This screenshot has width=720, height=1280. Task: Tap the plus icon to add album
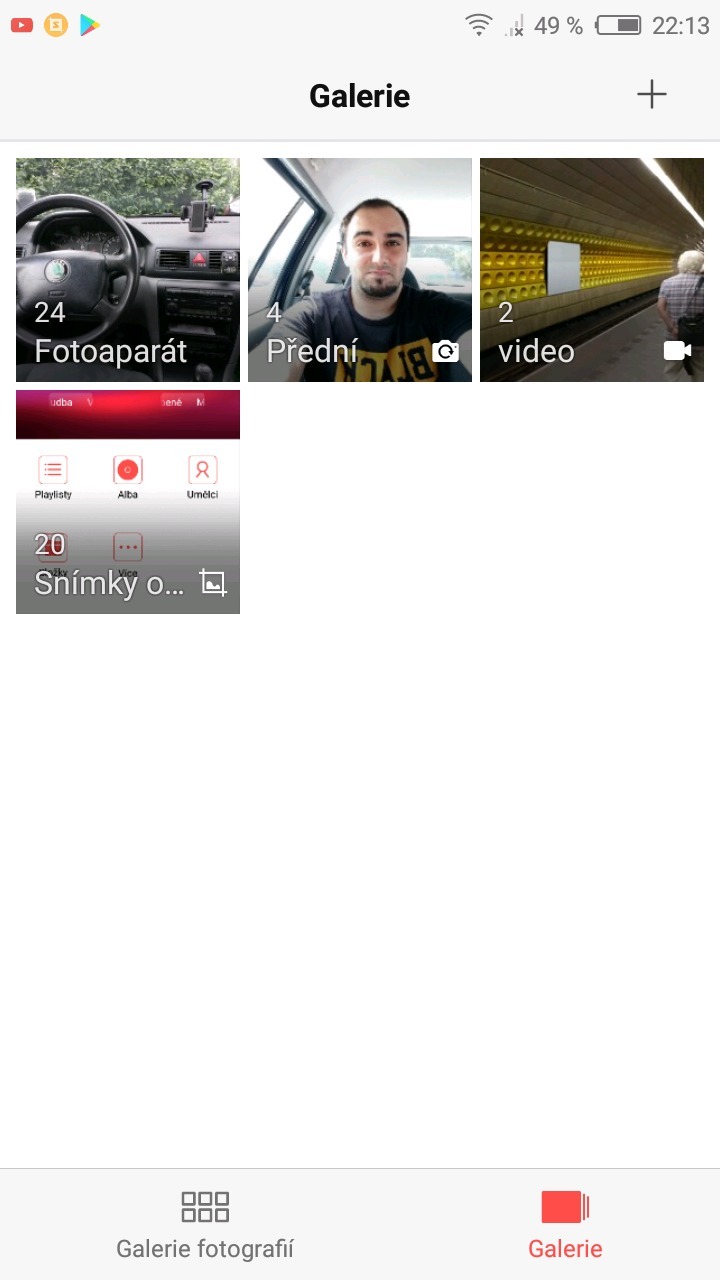coord(651,95)
